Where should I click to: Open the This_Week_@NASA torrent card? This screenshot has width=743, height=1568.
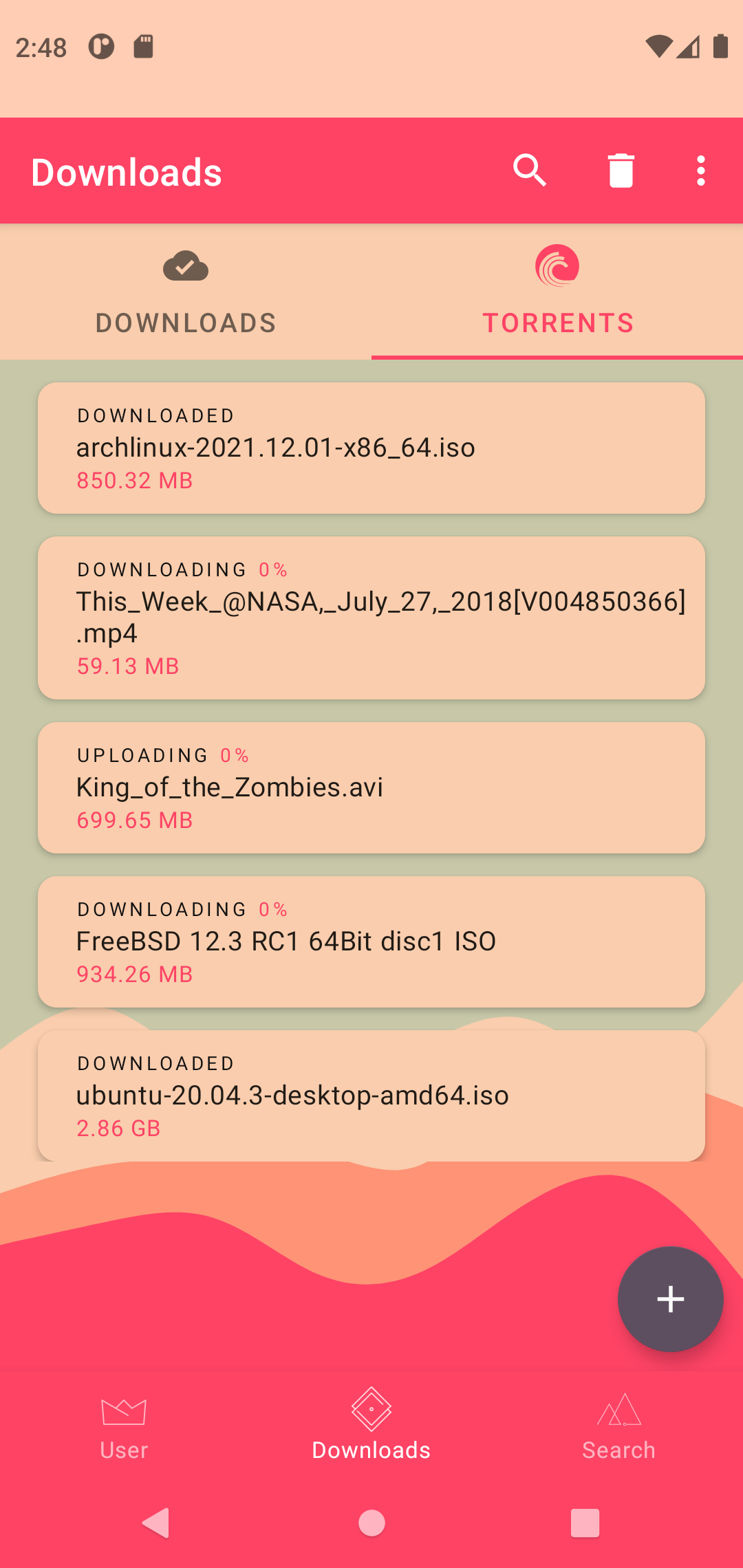click(x=371, y=618)
